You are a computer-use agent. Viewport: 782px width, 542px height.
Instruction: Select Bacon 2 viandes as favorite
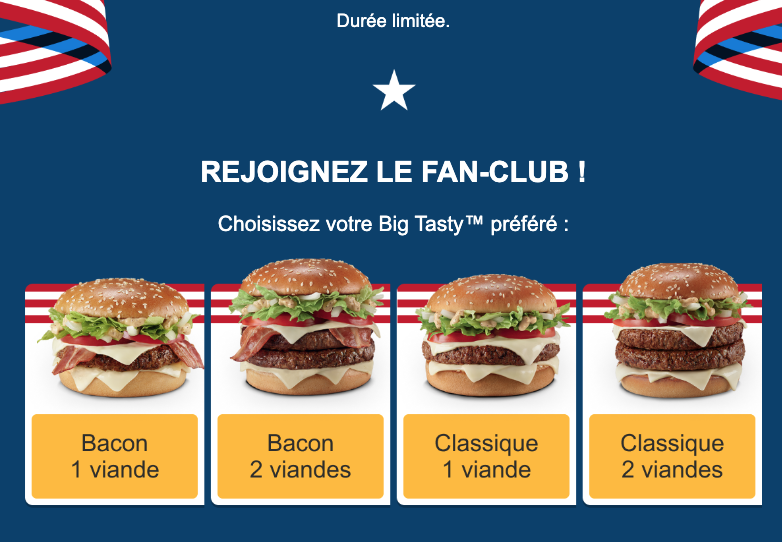point(300,456)
